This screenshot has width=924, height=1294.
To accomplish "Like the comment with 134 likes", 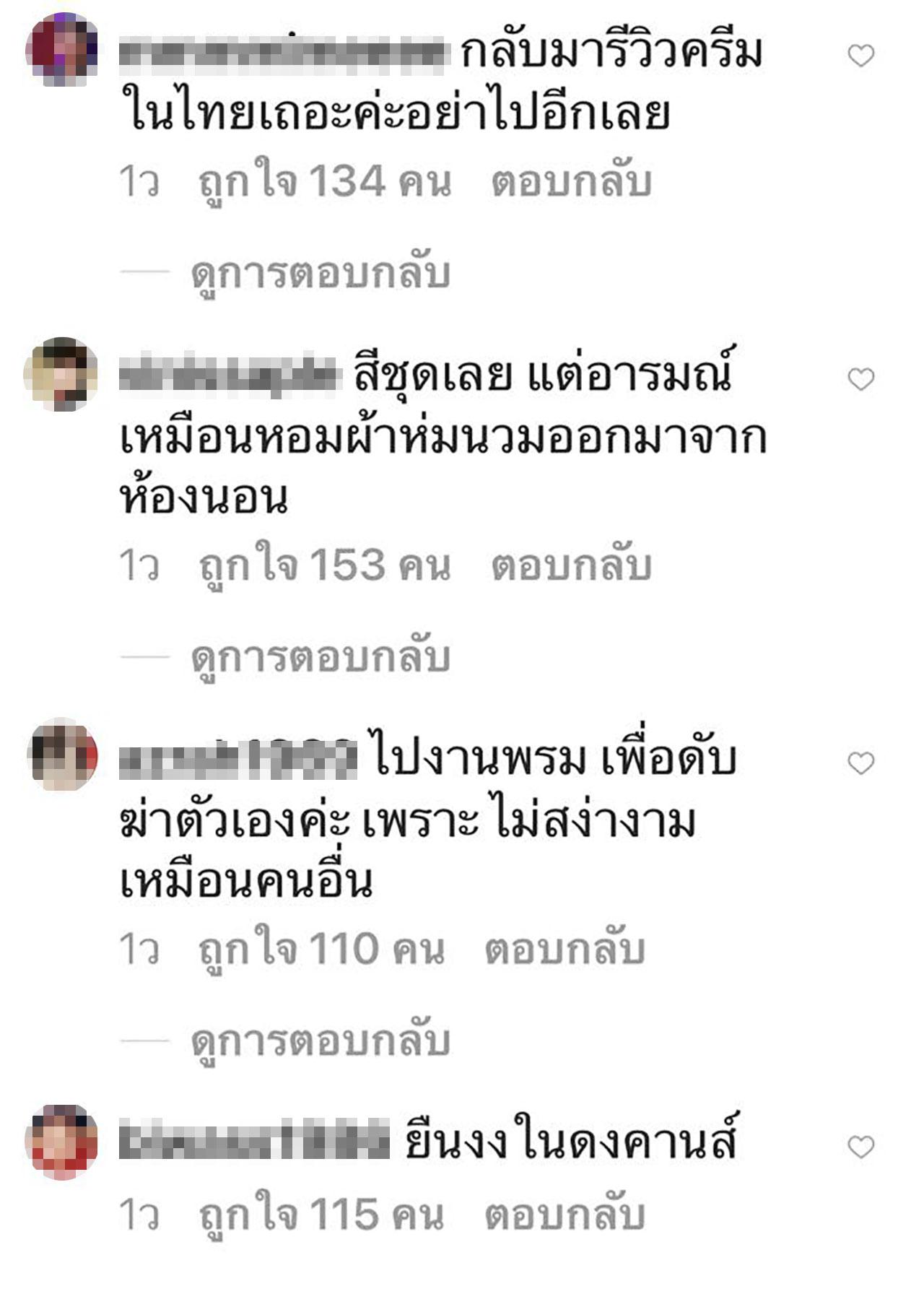I will (x=860, y=56).
